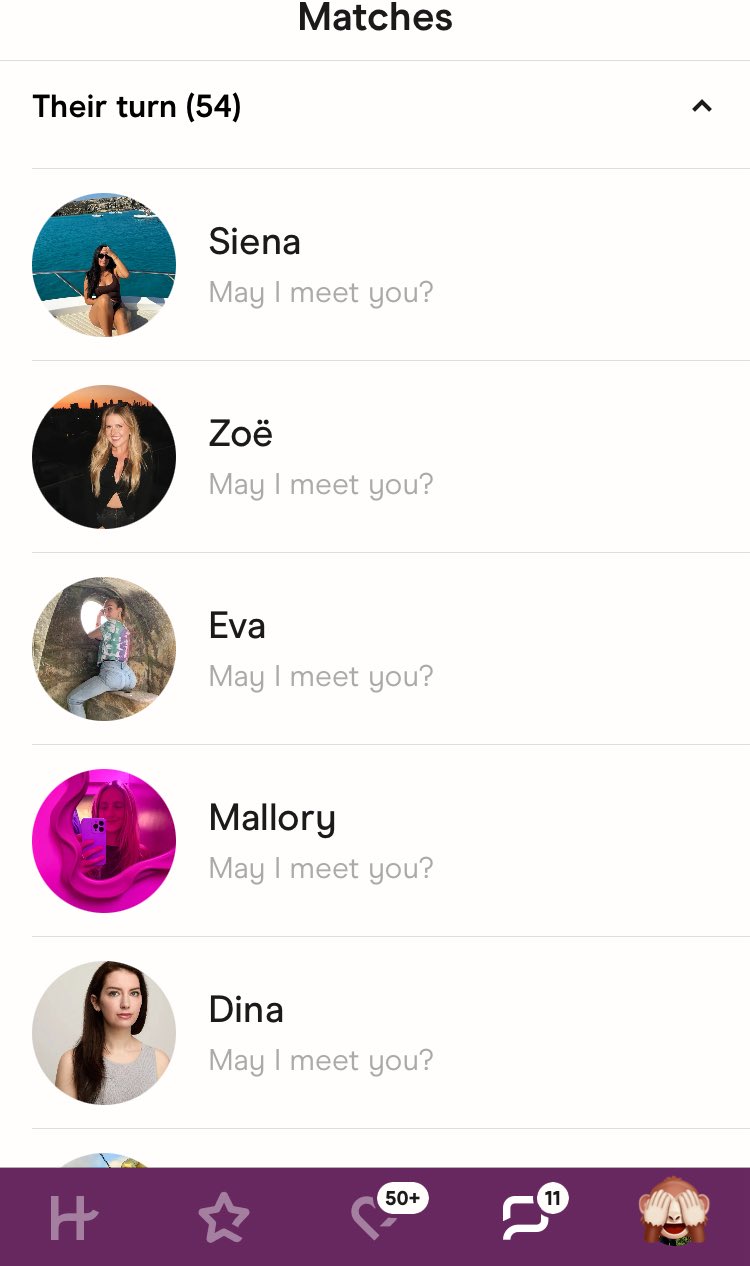Start a conversation with Eva
The image size is (750, 1266).
[375, 648]
